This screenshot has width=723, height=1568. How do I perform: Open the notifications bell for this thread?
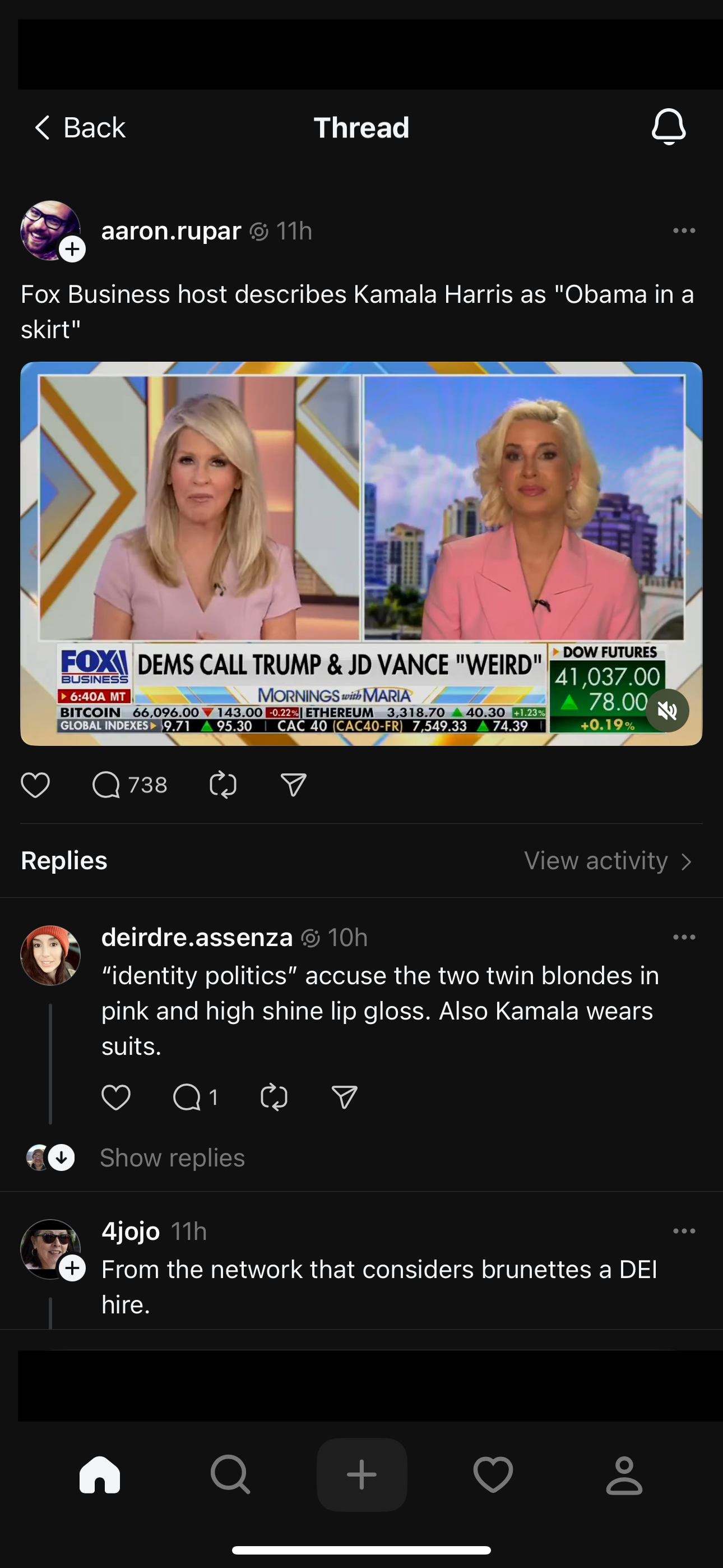click(668, 127)
